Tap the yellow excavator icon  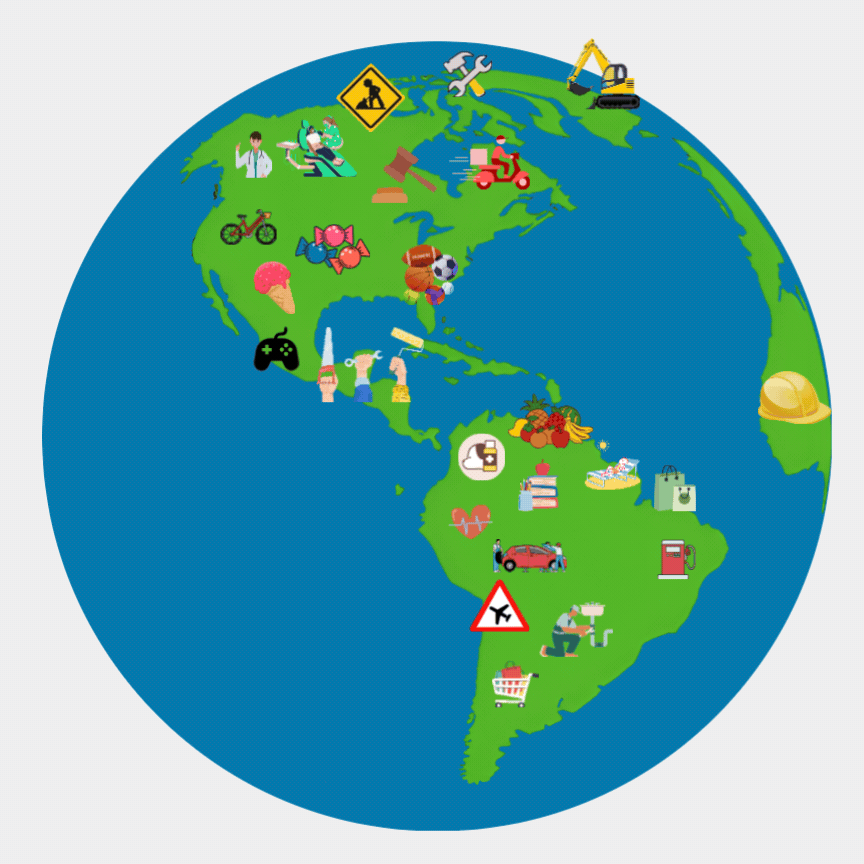pos(603,75)
